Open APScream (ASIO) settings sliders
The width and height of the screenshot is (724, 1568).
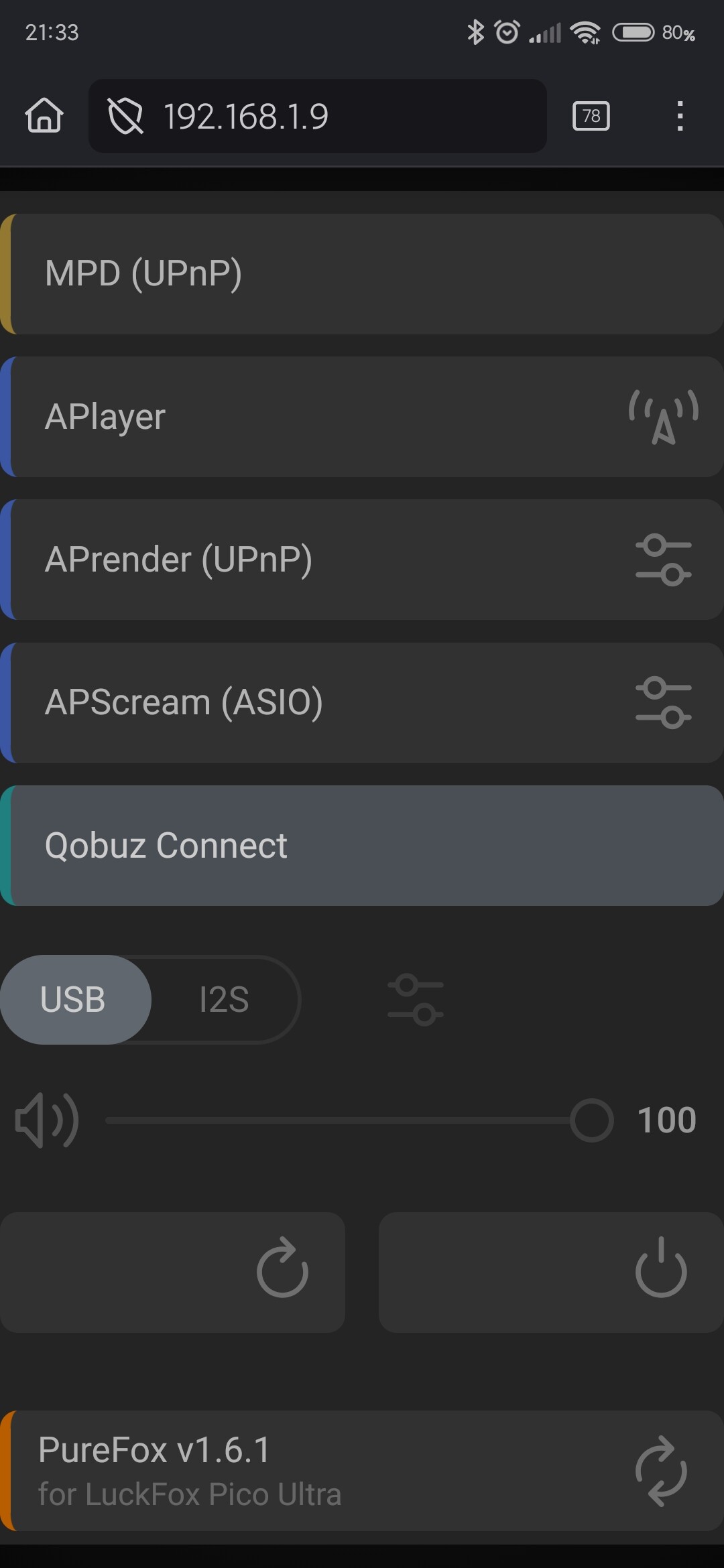[663, 702]
